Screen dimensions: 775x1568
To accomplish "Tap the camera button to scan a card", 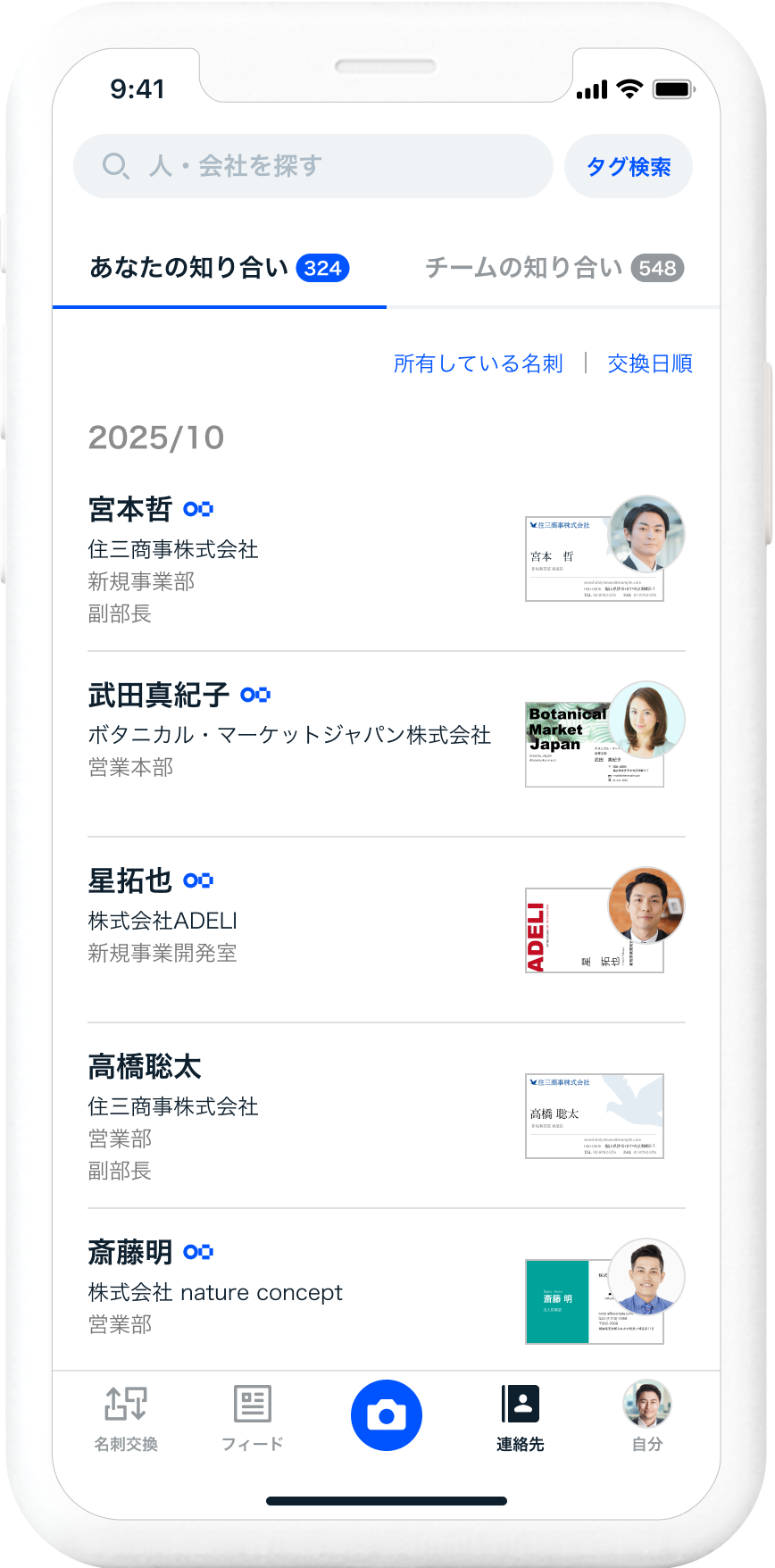I will click(387, 1415).
